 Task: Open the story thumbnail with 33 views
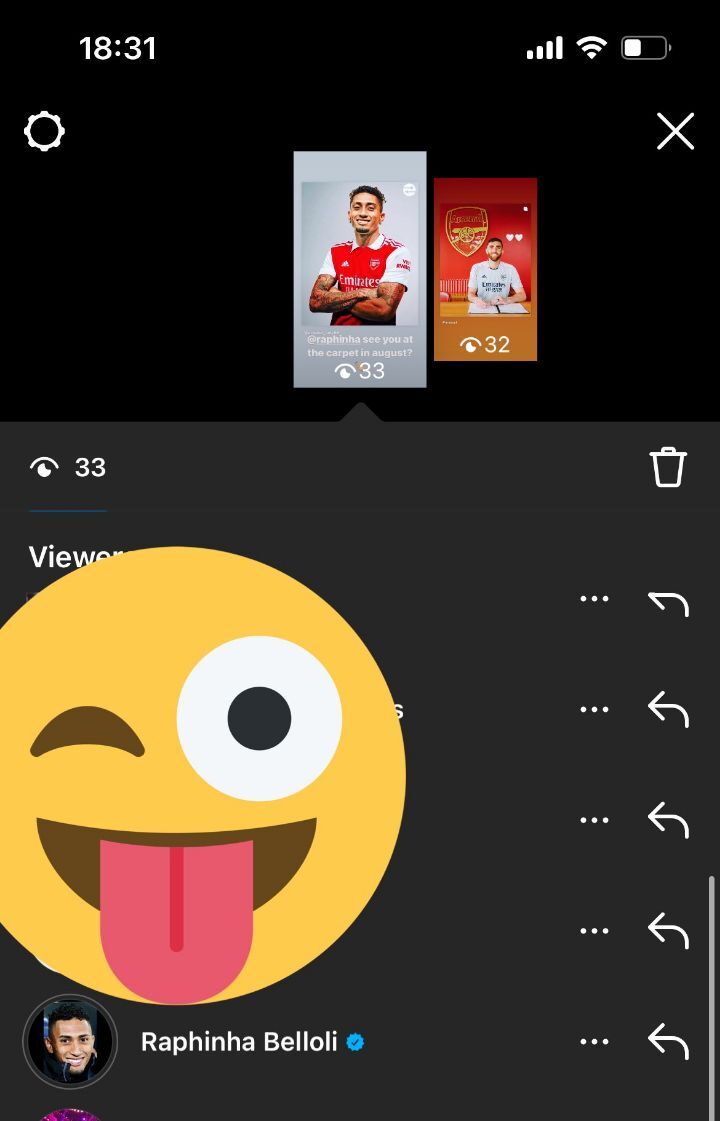[360, 269]
